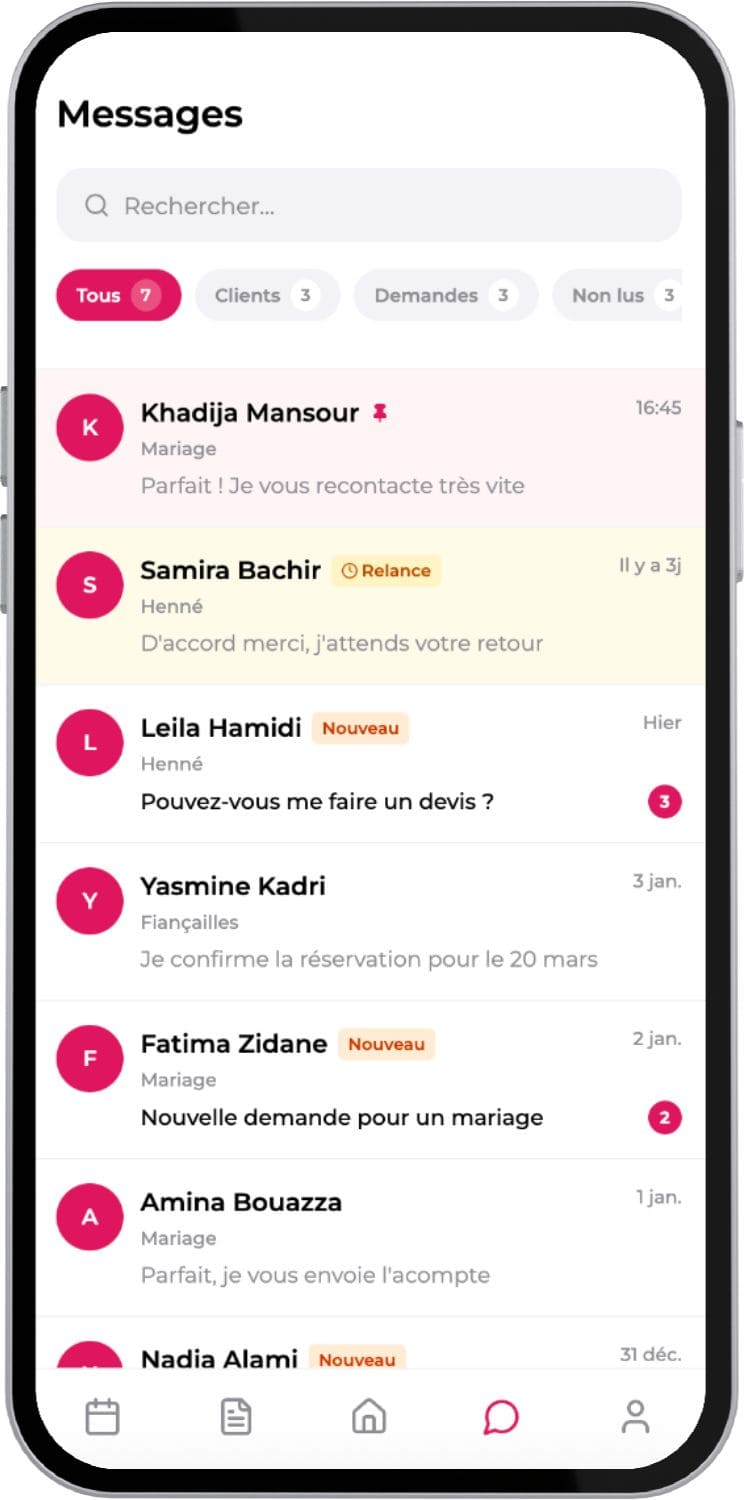
Task: Click the Rechercher search field
Action: [370, 205]
